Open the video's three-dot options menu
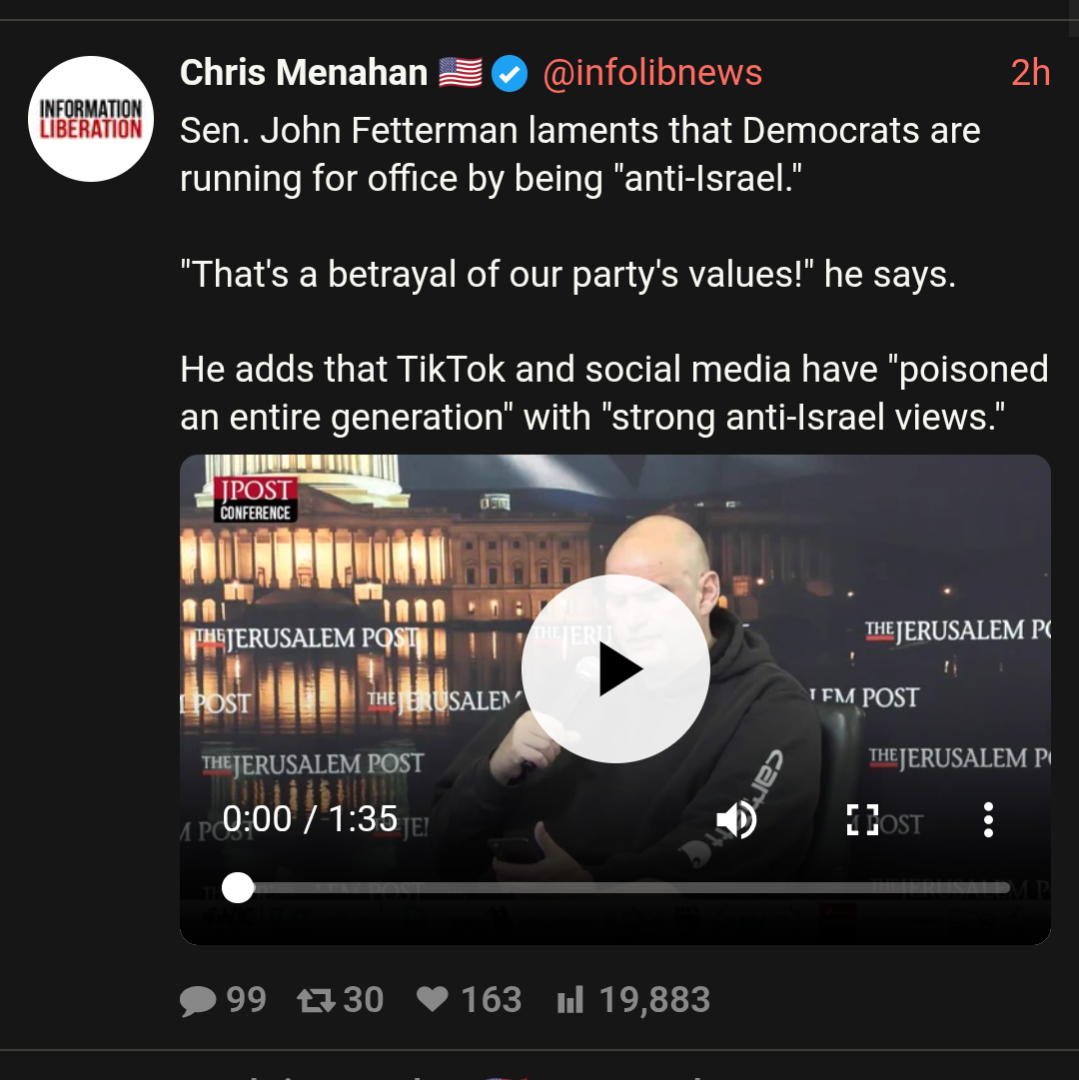 click(988, 820)
